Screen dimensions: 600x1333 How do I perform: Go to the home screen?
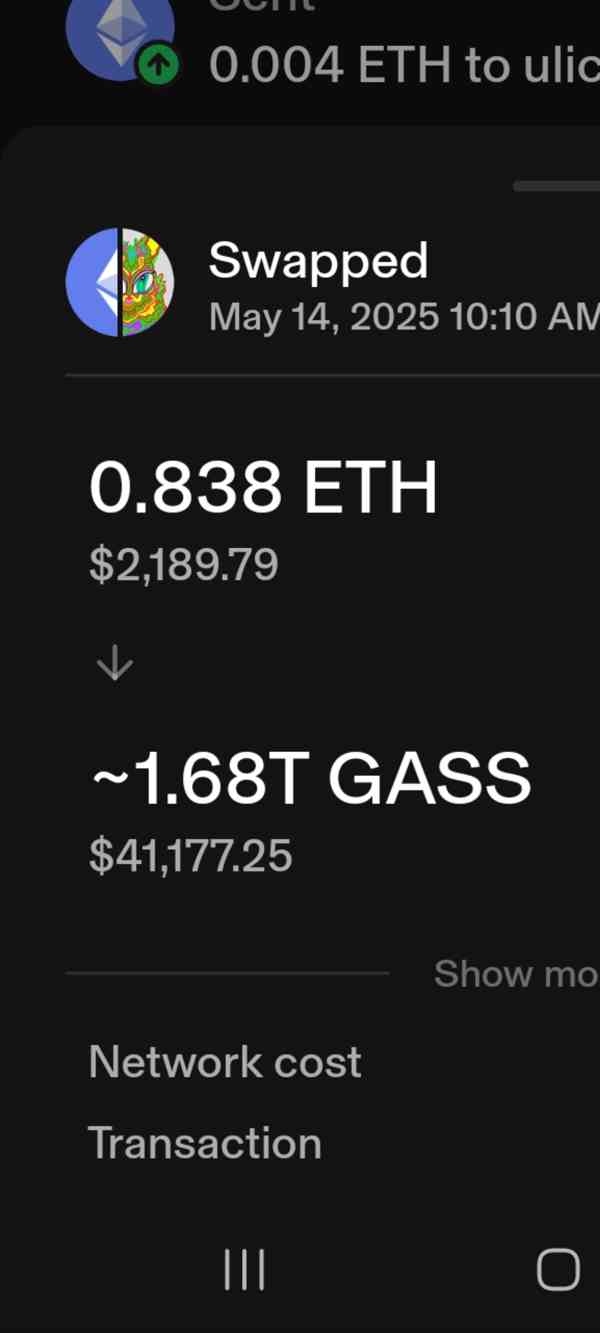tap(558, 1270)
